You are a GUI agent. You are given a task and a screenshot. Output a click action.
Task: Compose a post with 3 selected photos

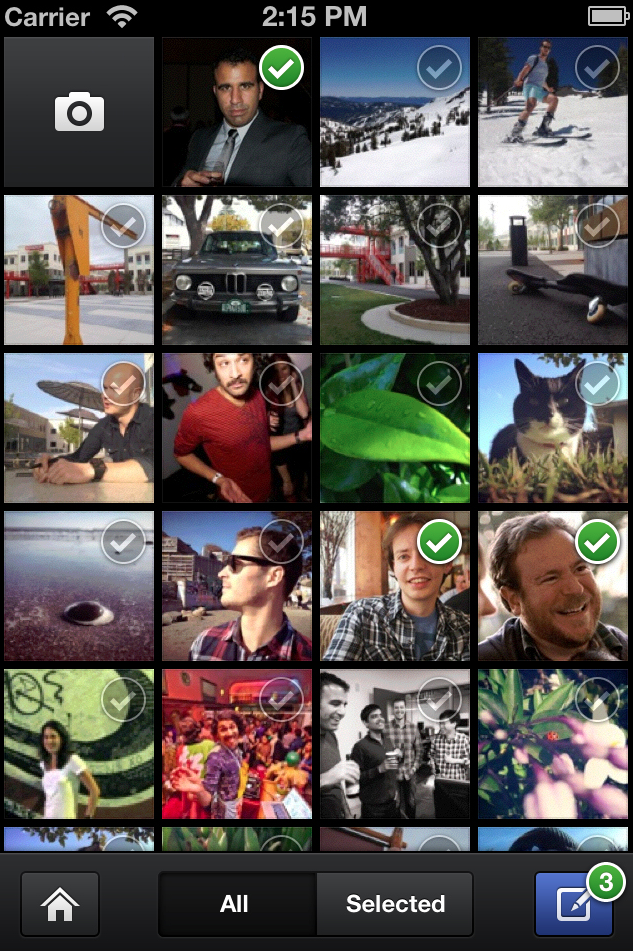[574, 904]
